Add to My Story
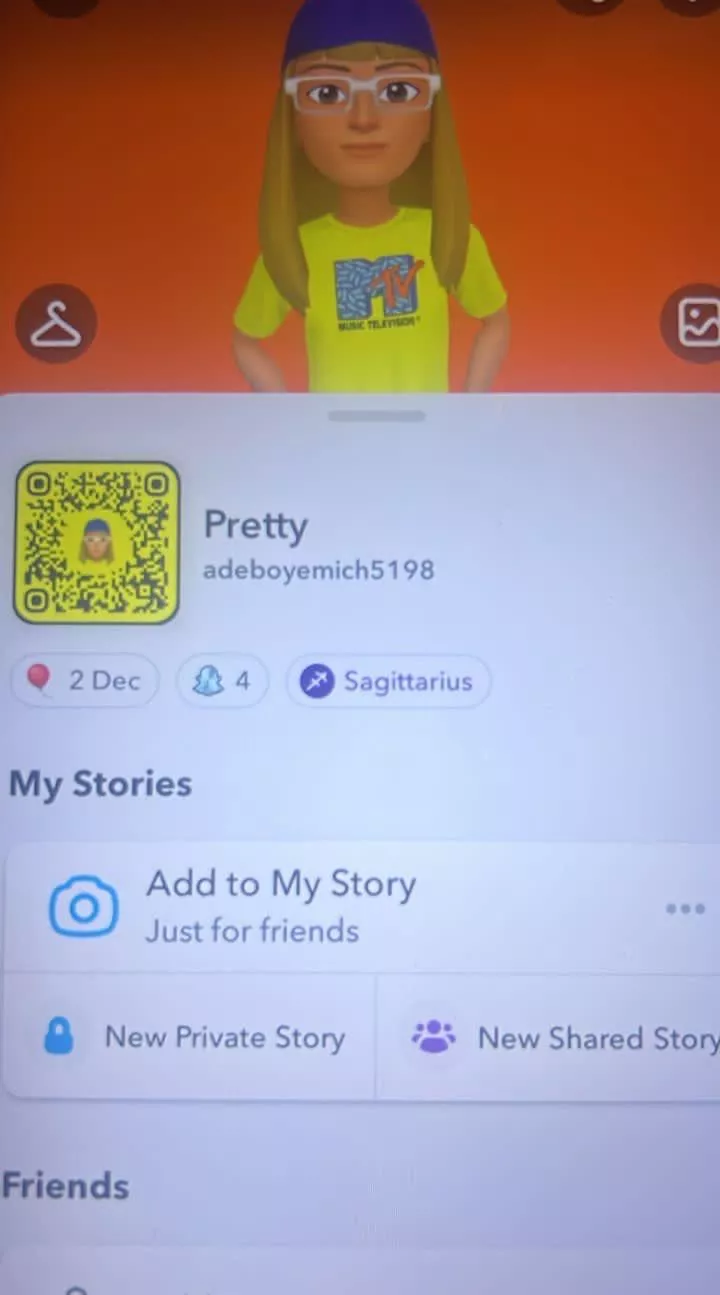The height and width of the screenshot is (1295, 720). 280,906
